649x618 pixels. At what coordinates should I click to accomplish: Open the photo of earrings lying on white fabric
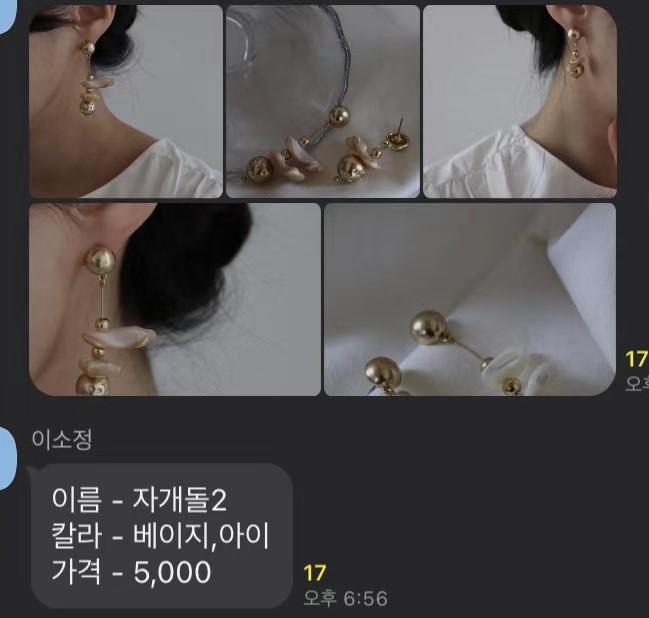click(470, 299)
